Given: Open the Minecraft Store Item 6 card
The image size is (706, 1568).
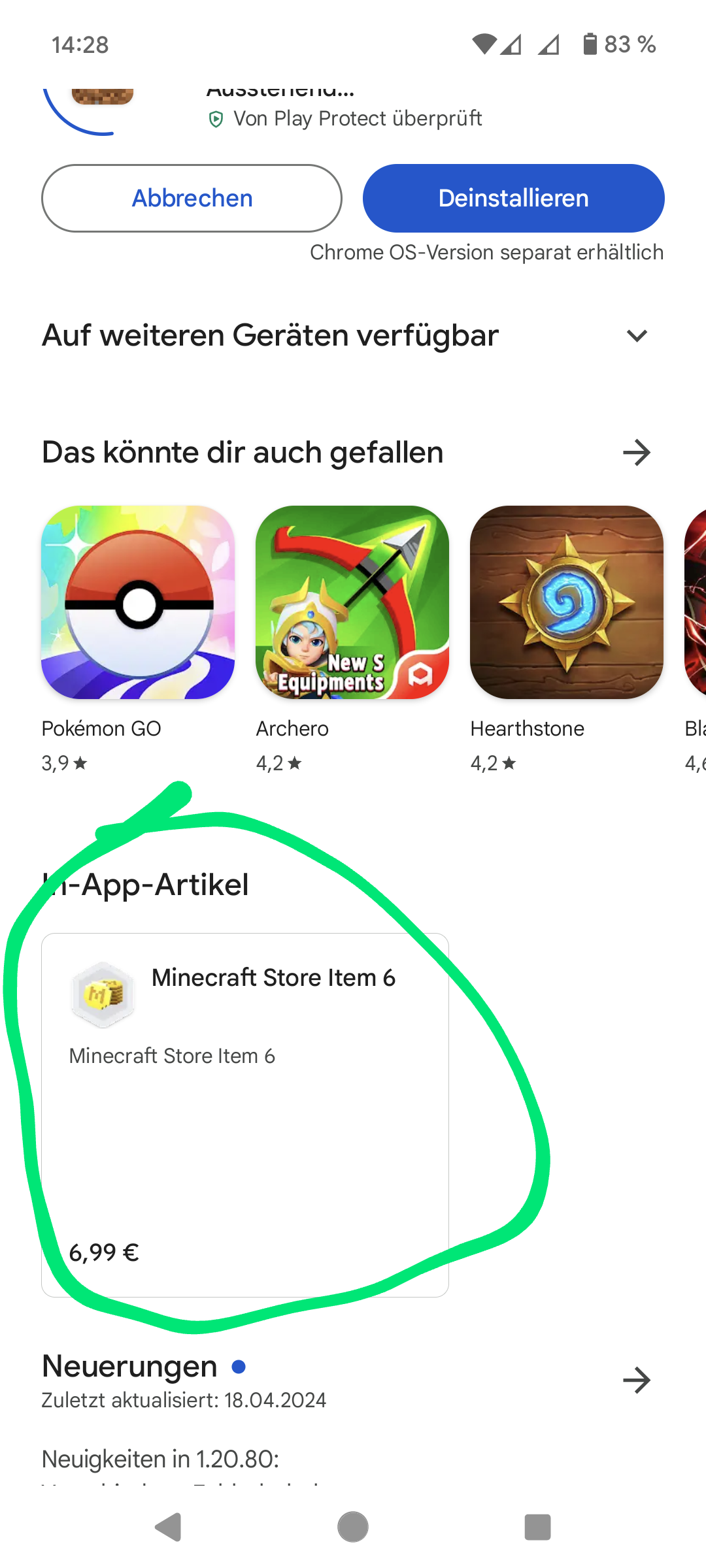Looking at the screenshot, I should 245,1114.
